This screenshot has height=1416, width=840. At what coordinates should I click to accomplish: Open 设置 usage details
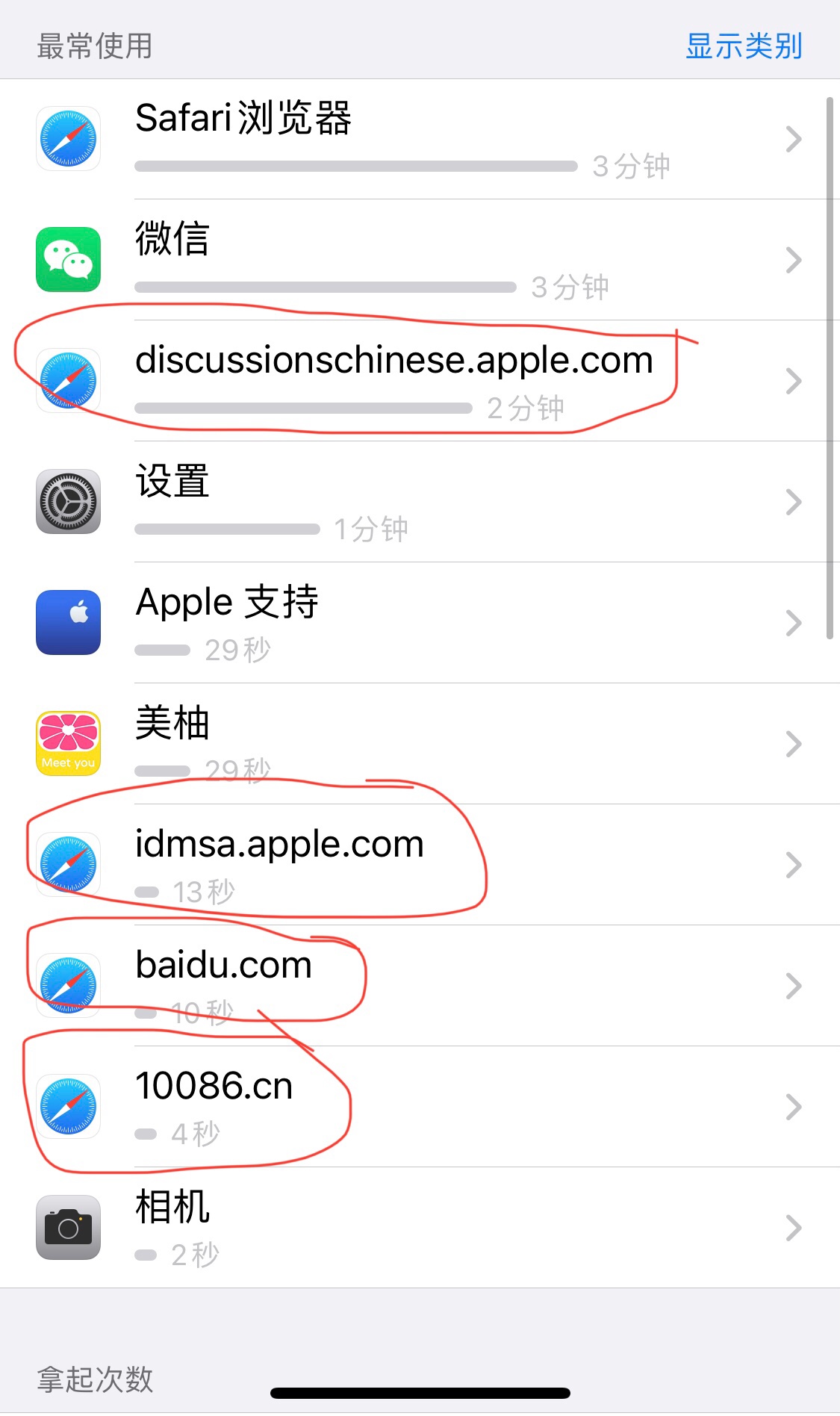(x=418, y=502)
